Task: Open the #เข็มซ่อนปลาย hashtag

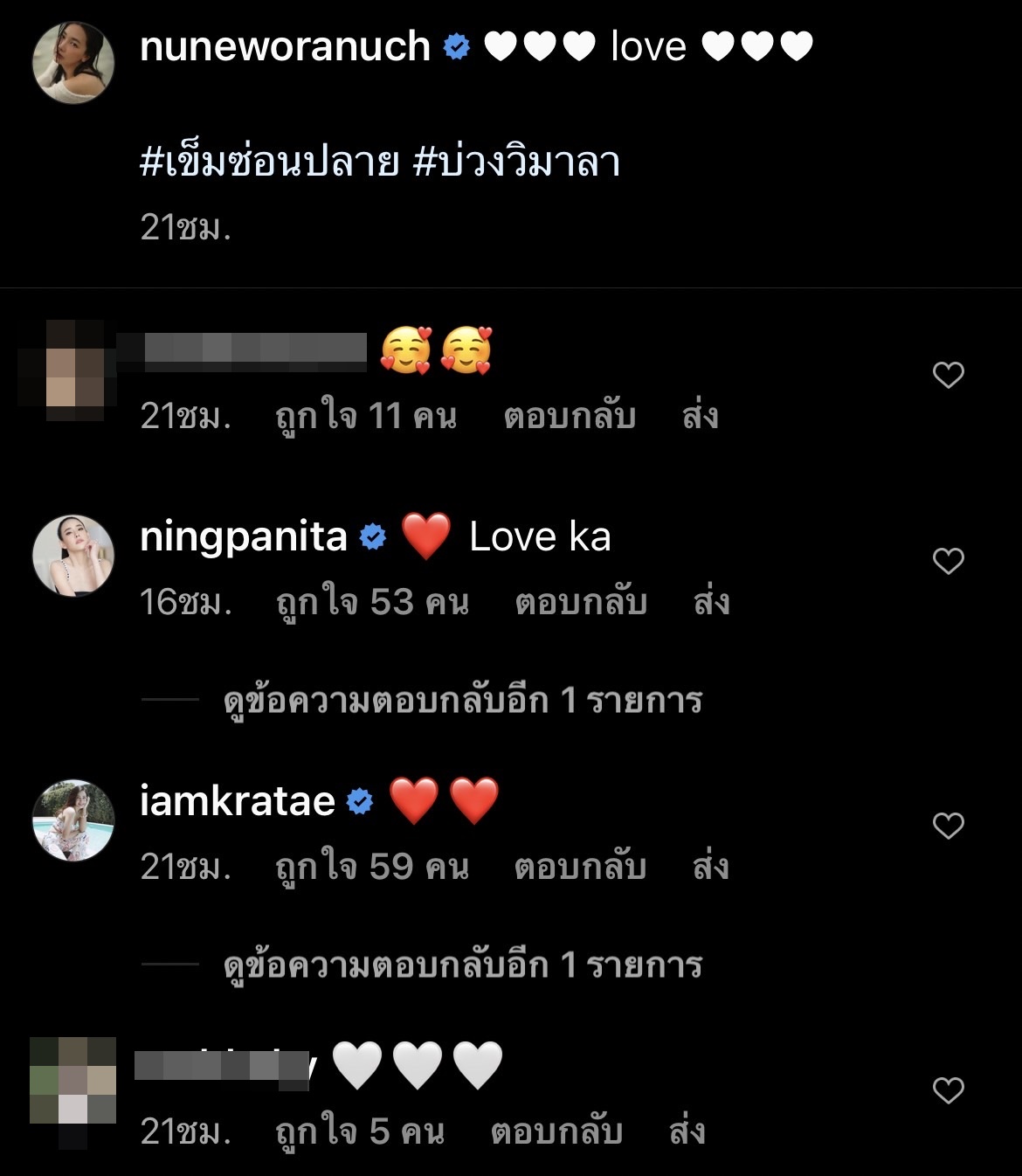Action: (269, 163)
